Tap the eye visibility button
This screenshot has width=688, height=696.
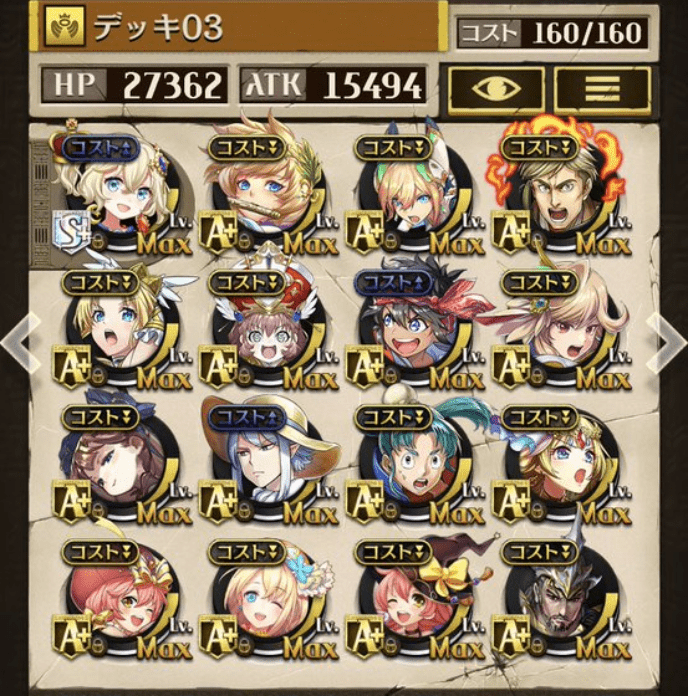[x=496, y=87]
